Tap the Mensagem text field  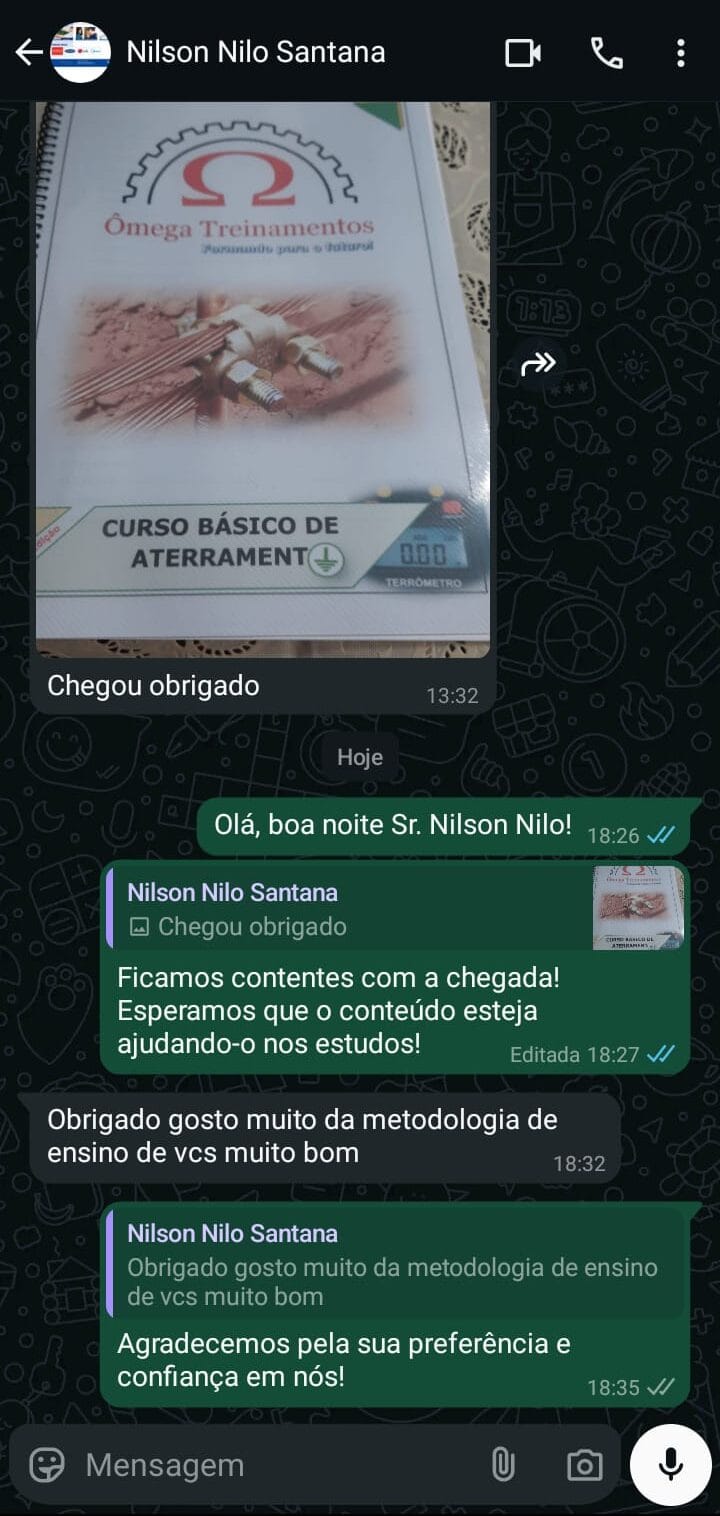(x=270, y=1465)
